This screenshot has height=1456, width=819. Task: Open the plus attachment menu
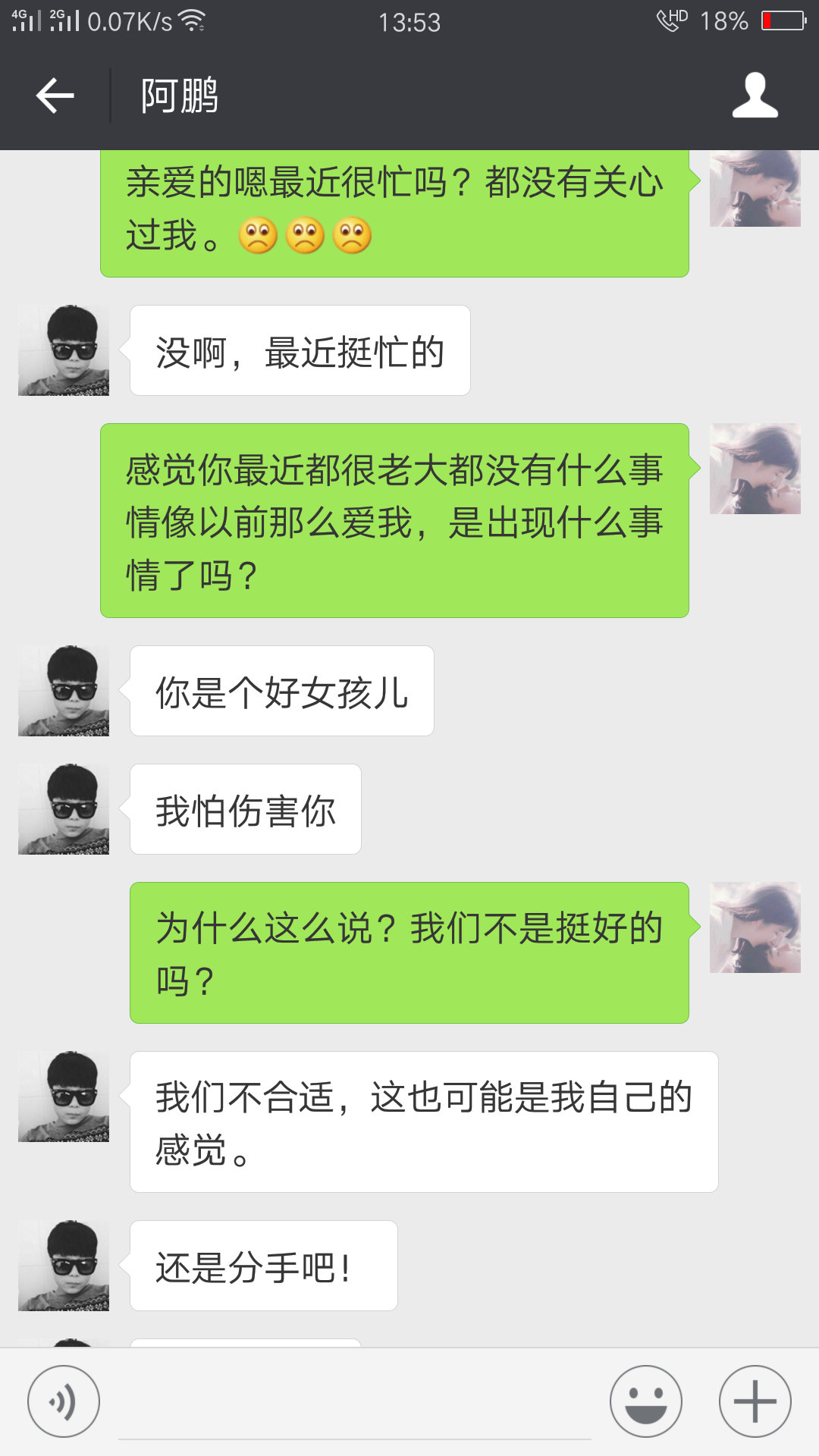[x=755, y=1401]
